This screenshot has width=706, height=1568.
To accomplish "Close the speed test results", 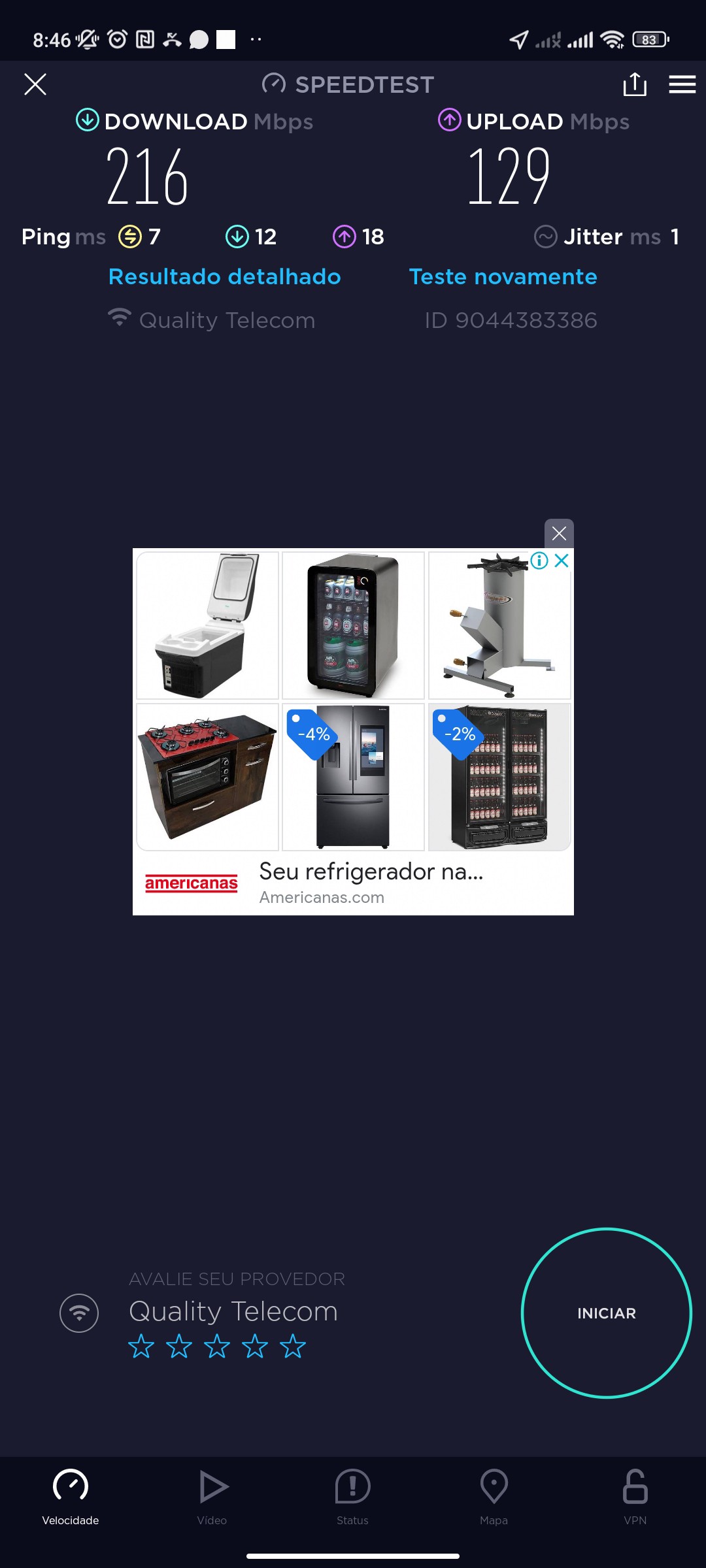I will coord(35,84).
